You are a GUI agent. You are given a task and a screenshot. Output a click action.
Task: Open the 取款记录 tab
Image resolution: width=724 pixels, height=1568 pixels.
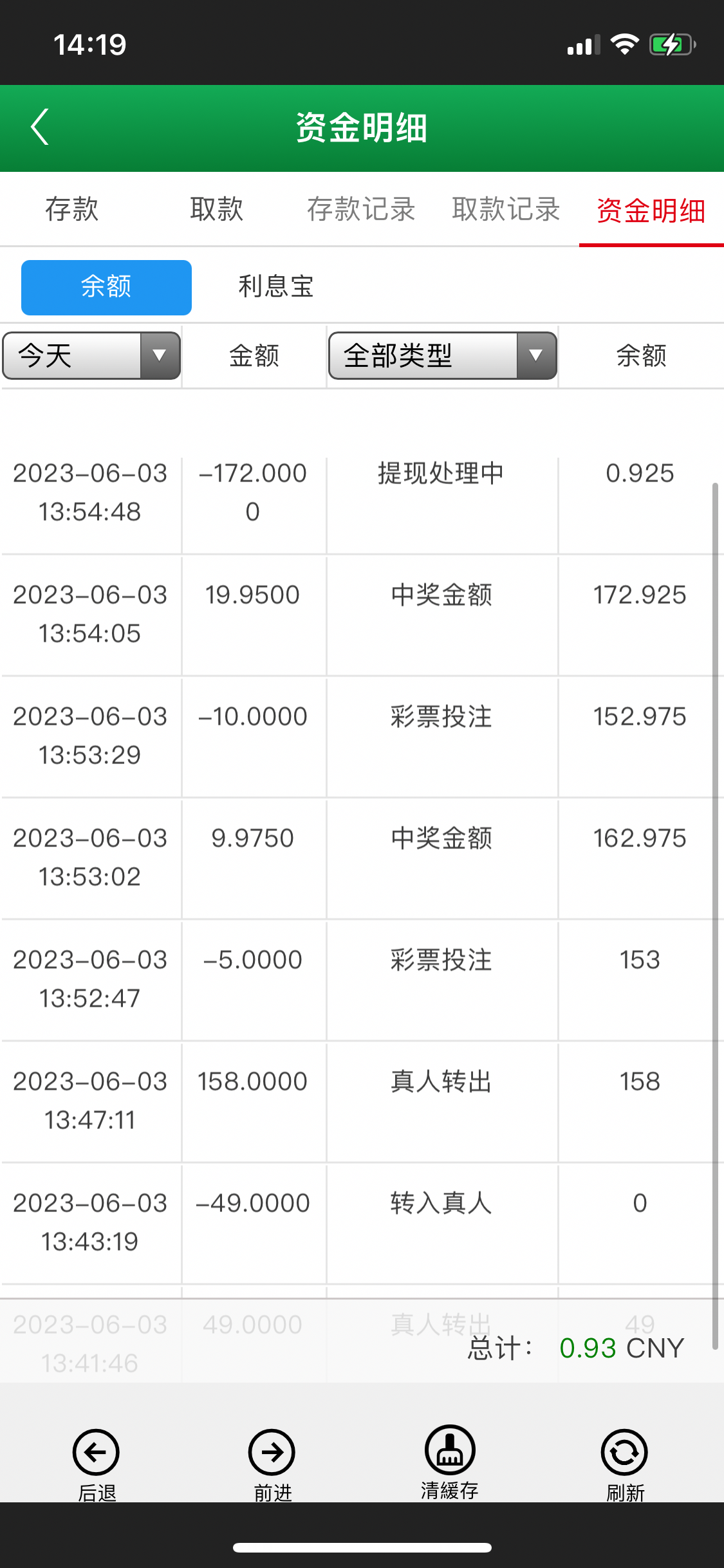506,209
